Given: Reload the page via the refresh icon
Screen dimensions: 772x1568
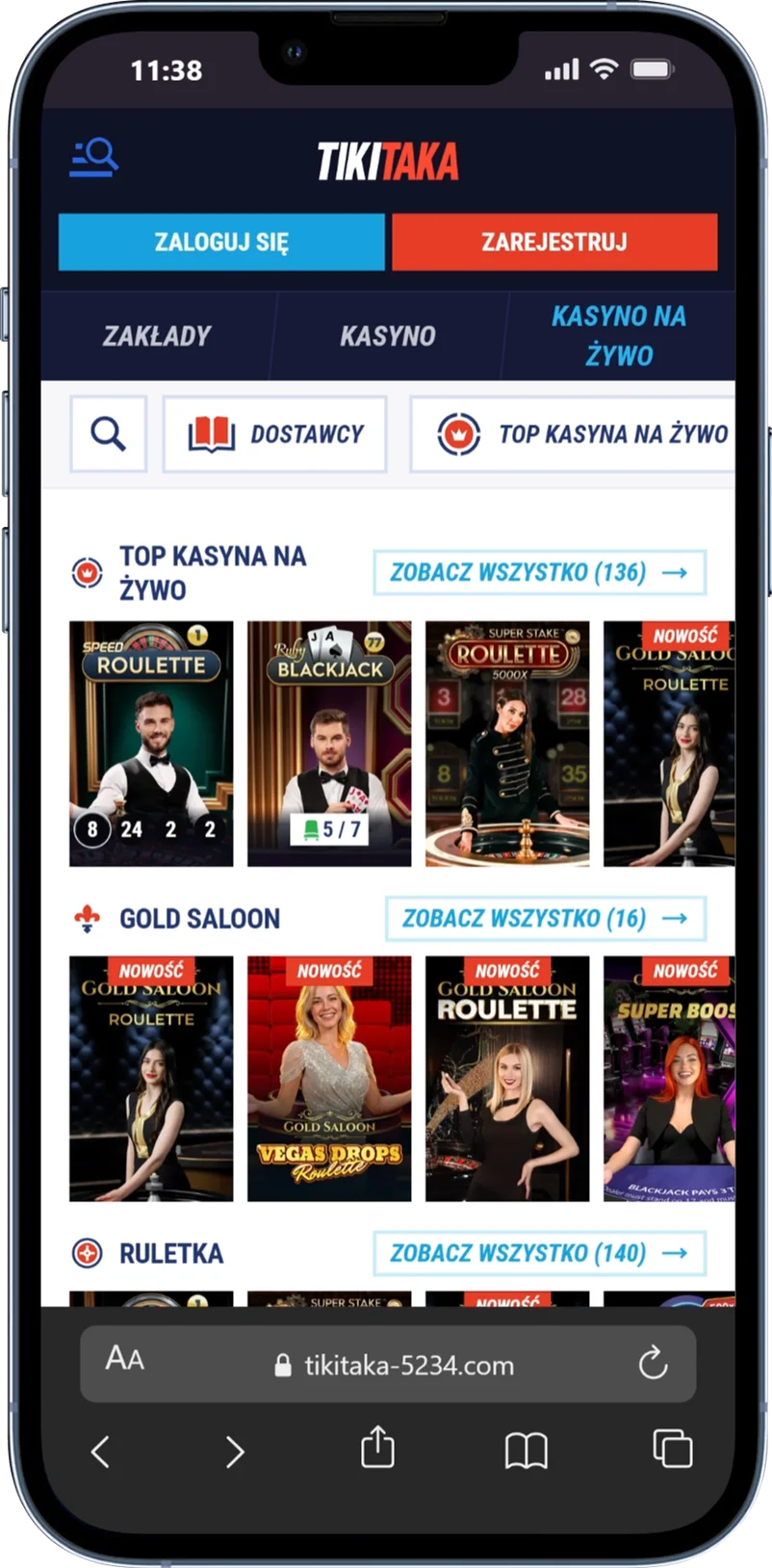Looking at the screenshot, I should 654,1364.
